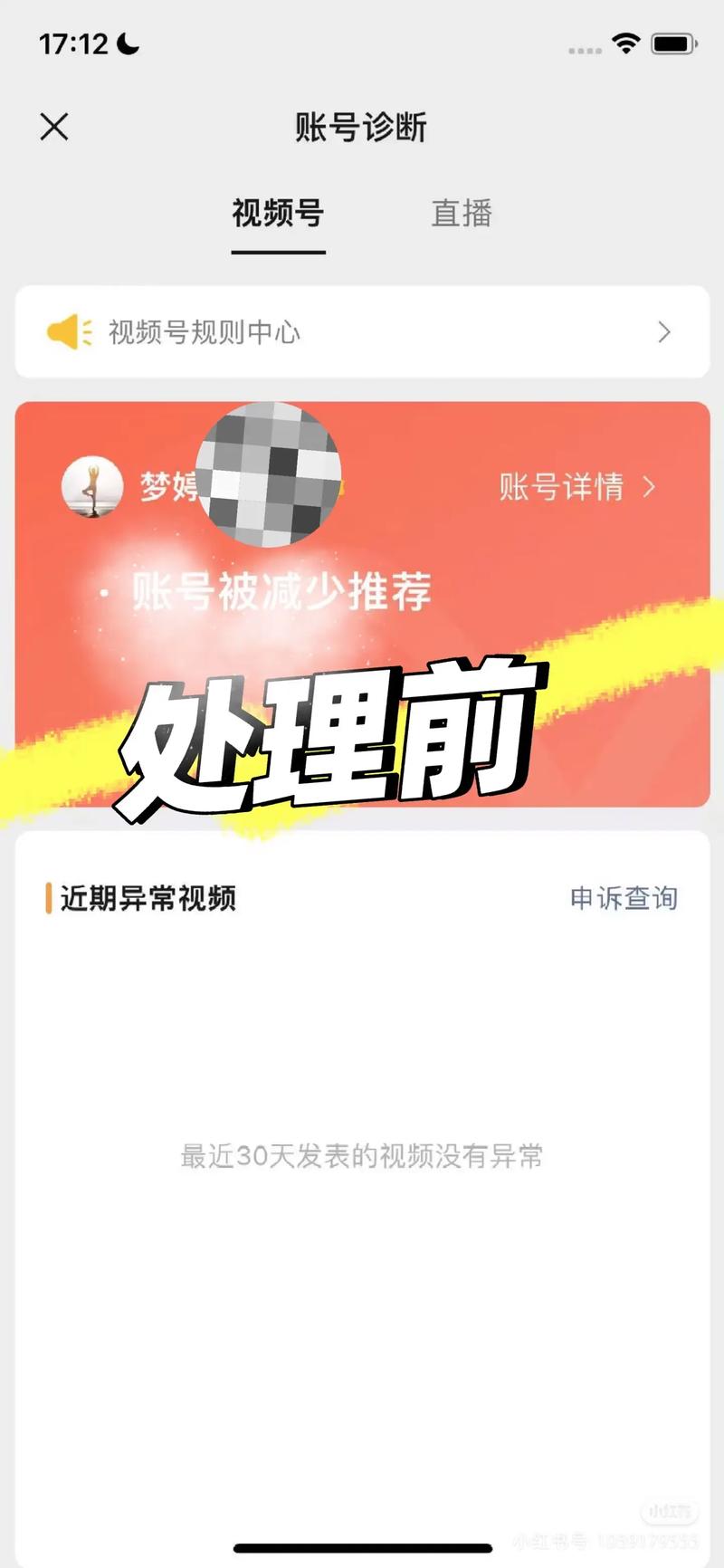
Task: Switch to the 直播 tab
Action: point(461,214)
